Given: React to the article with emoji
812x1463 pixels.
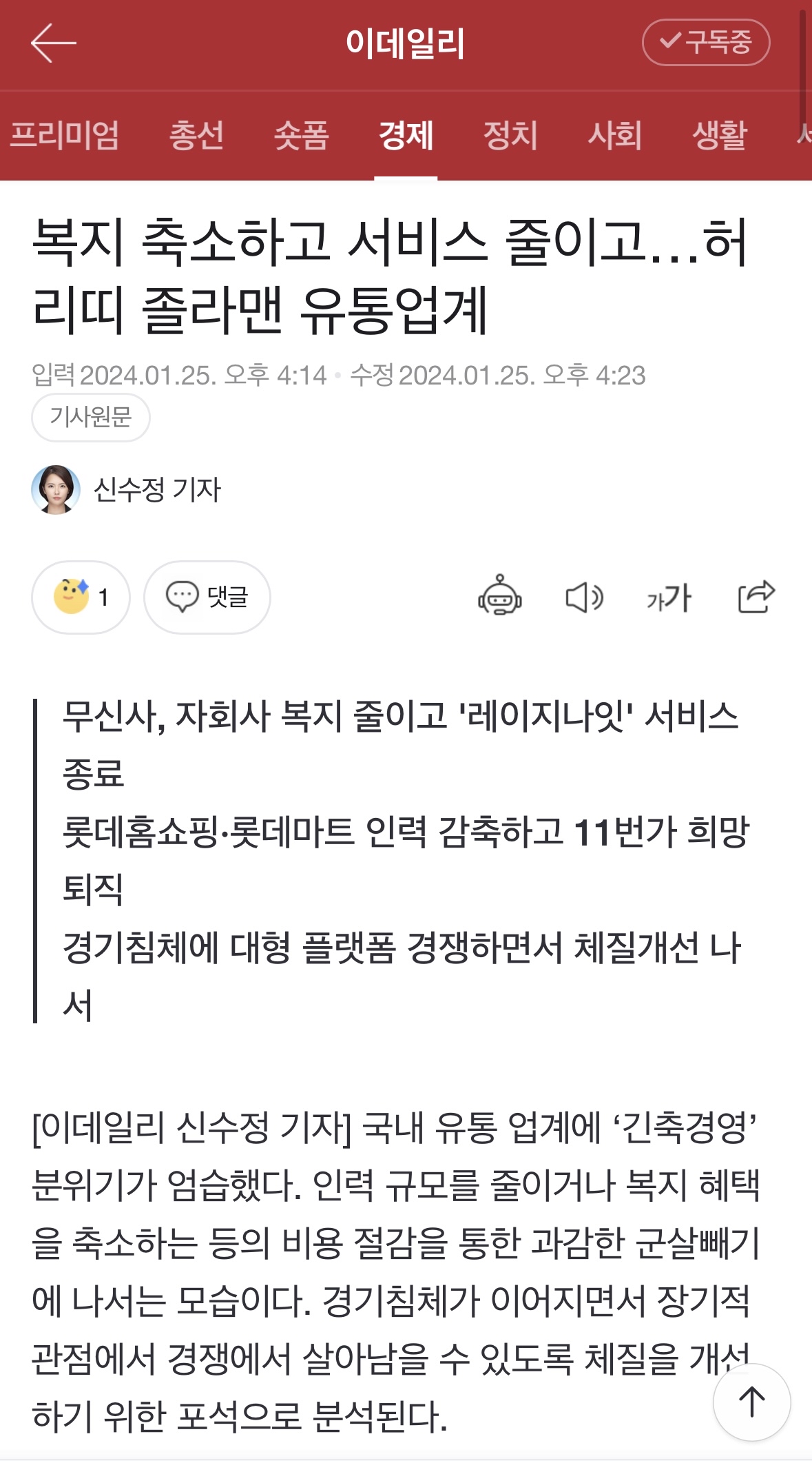Looking at the screenshot, I should click(81, 597).
